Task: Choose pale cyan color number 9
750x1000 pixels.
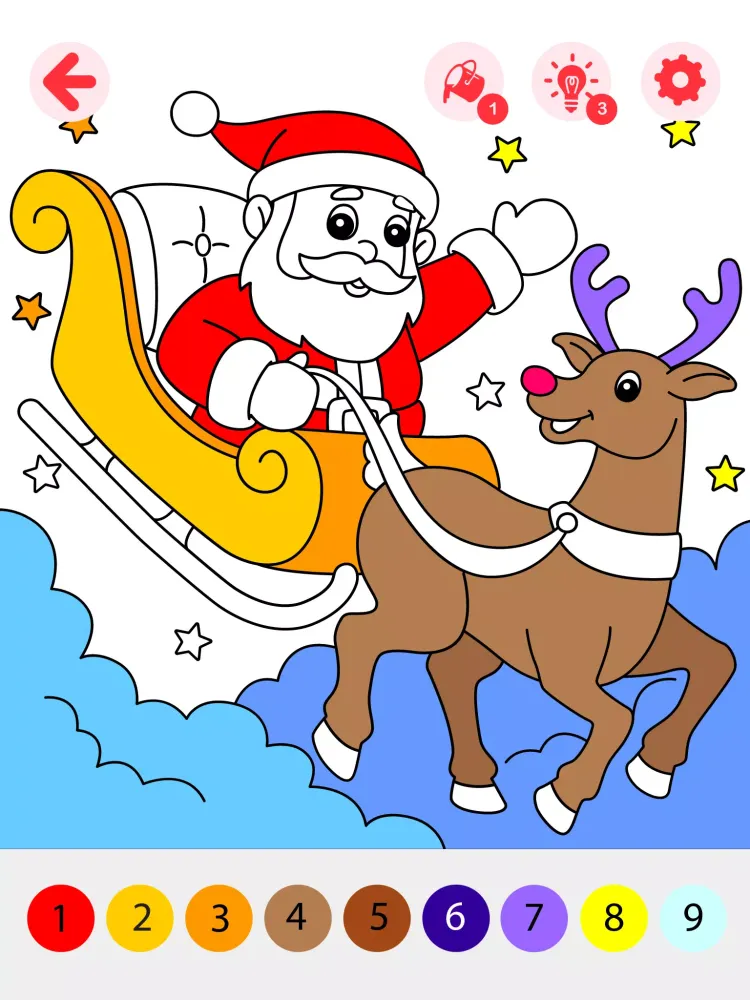Action: pyautogui.click(x=693, y=918)
